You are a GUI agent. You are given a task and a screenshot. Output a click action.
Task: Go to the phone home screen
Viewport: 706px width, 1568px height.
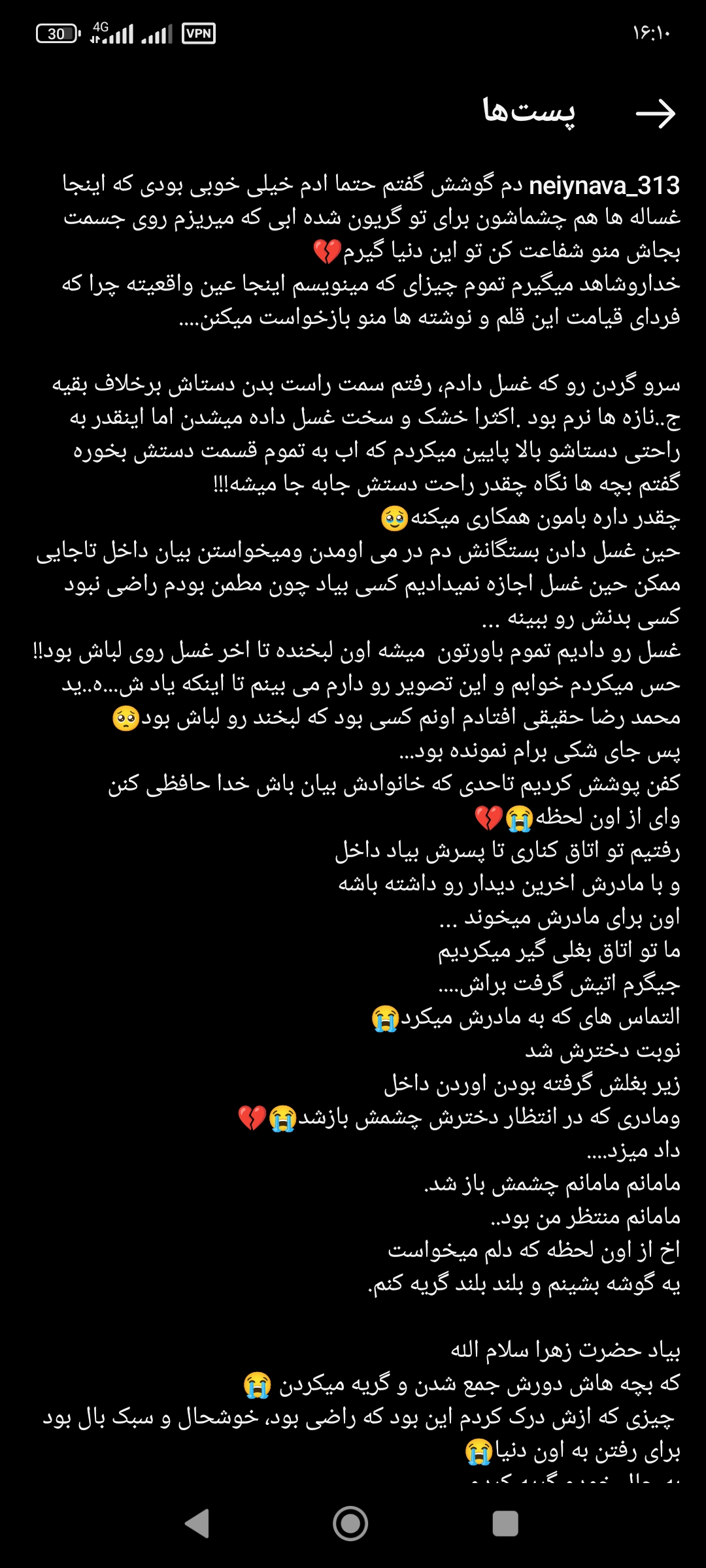tap(350, 1524)
